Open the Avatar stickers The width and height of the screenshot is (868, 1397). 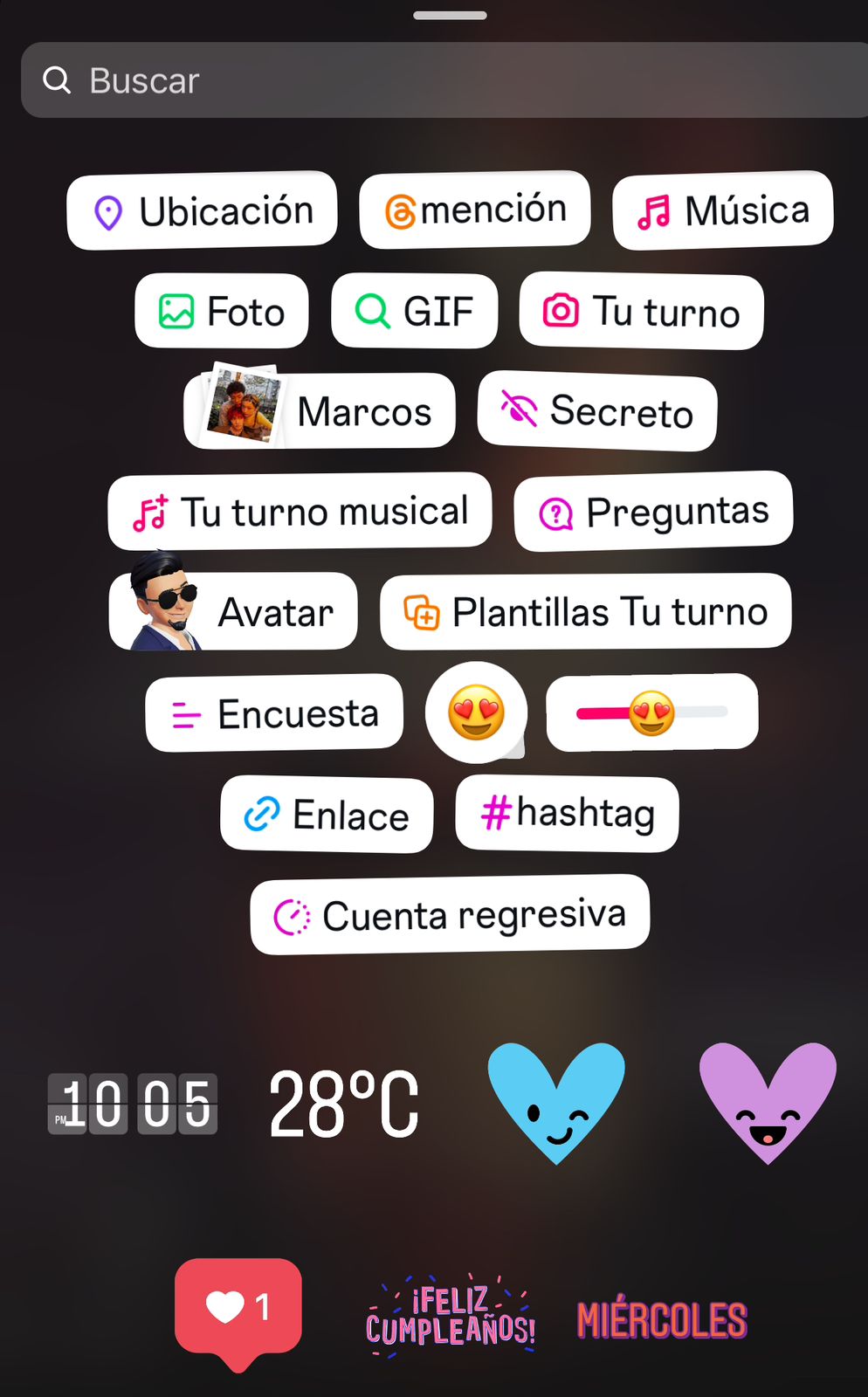tap(233, 611)
